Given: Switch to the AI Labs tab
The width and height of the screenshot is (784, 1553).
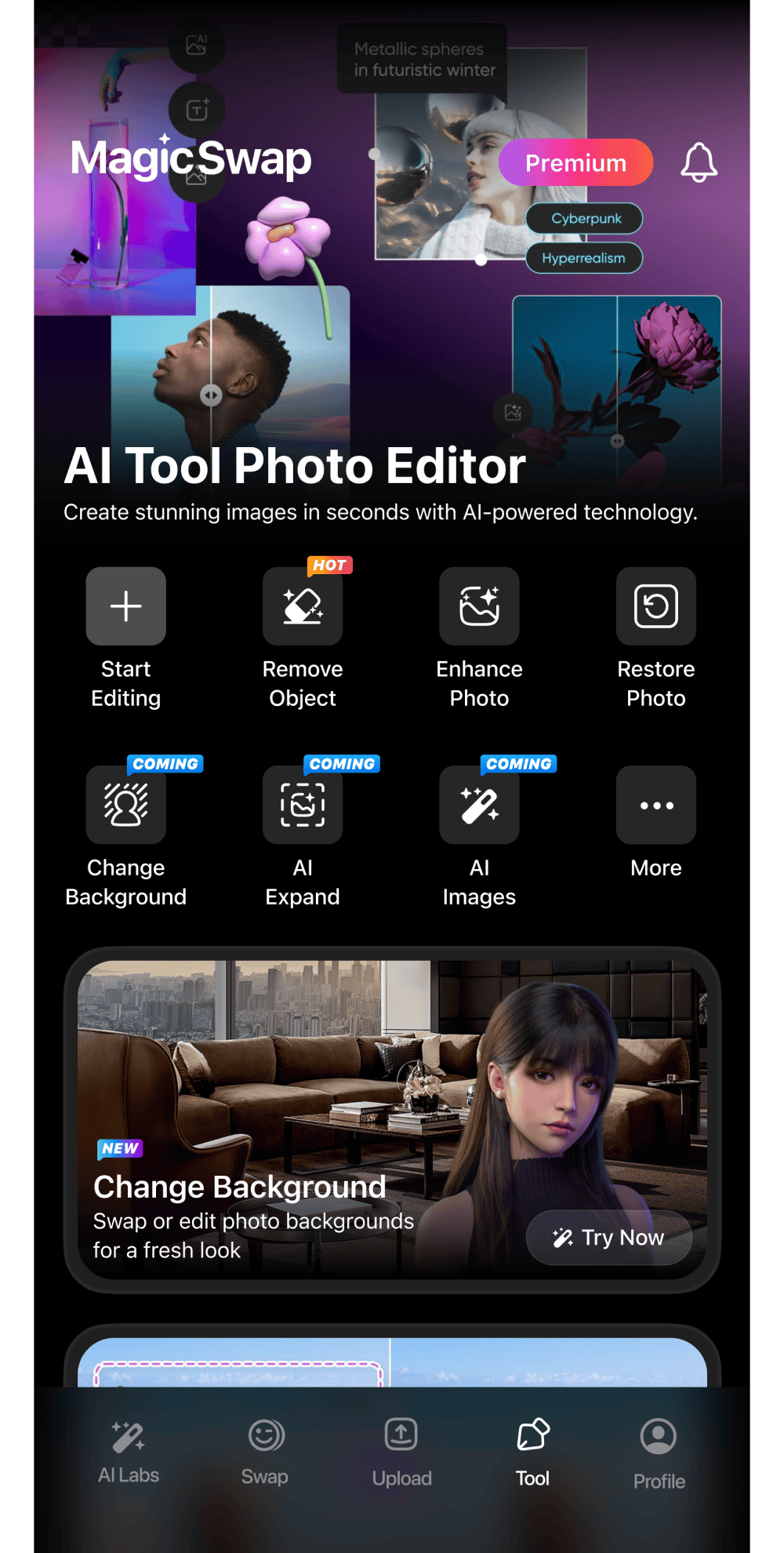Looking at the screenshot, I should 129,1453.
